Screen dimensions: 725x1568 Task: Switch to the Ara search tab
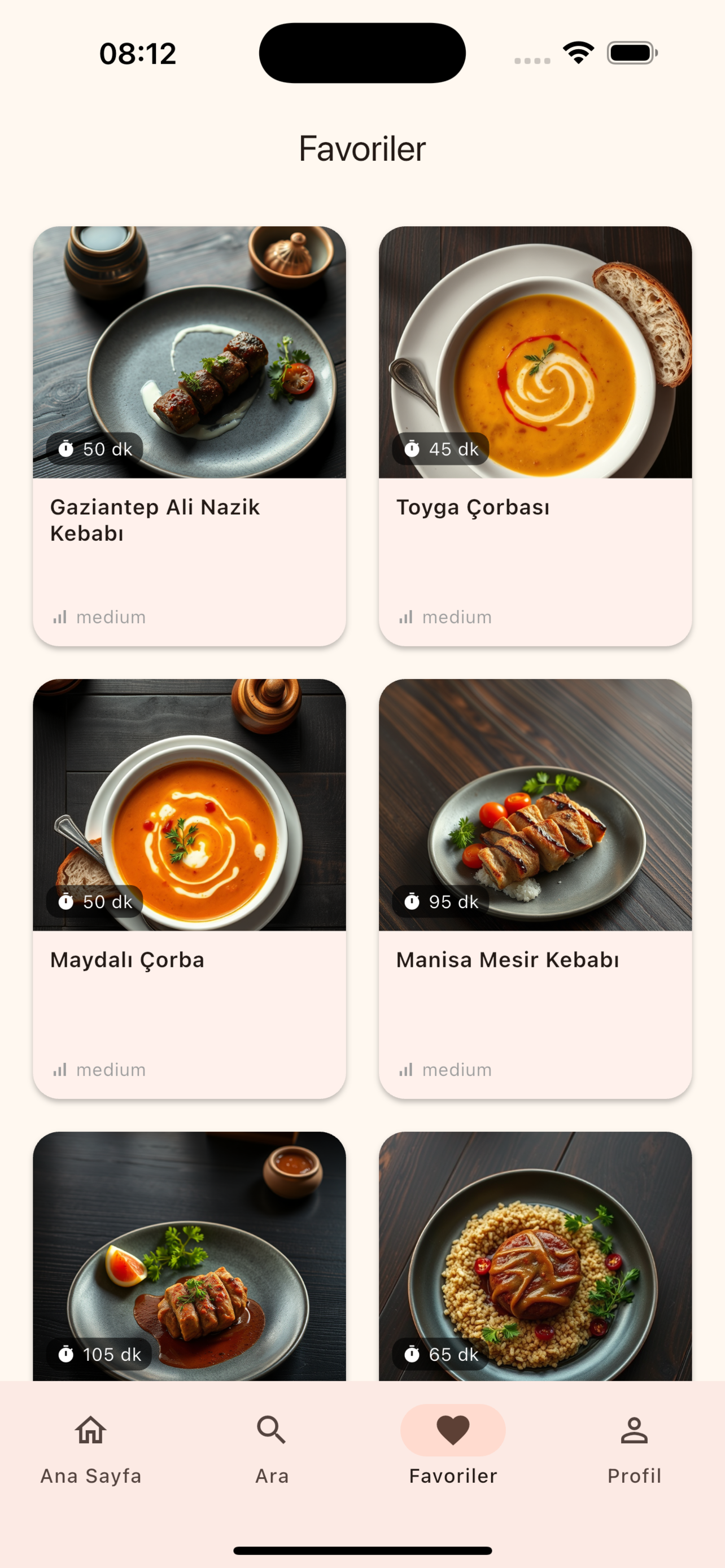click(x=272, y=1449)
